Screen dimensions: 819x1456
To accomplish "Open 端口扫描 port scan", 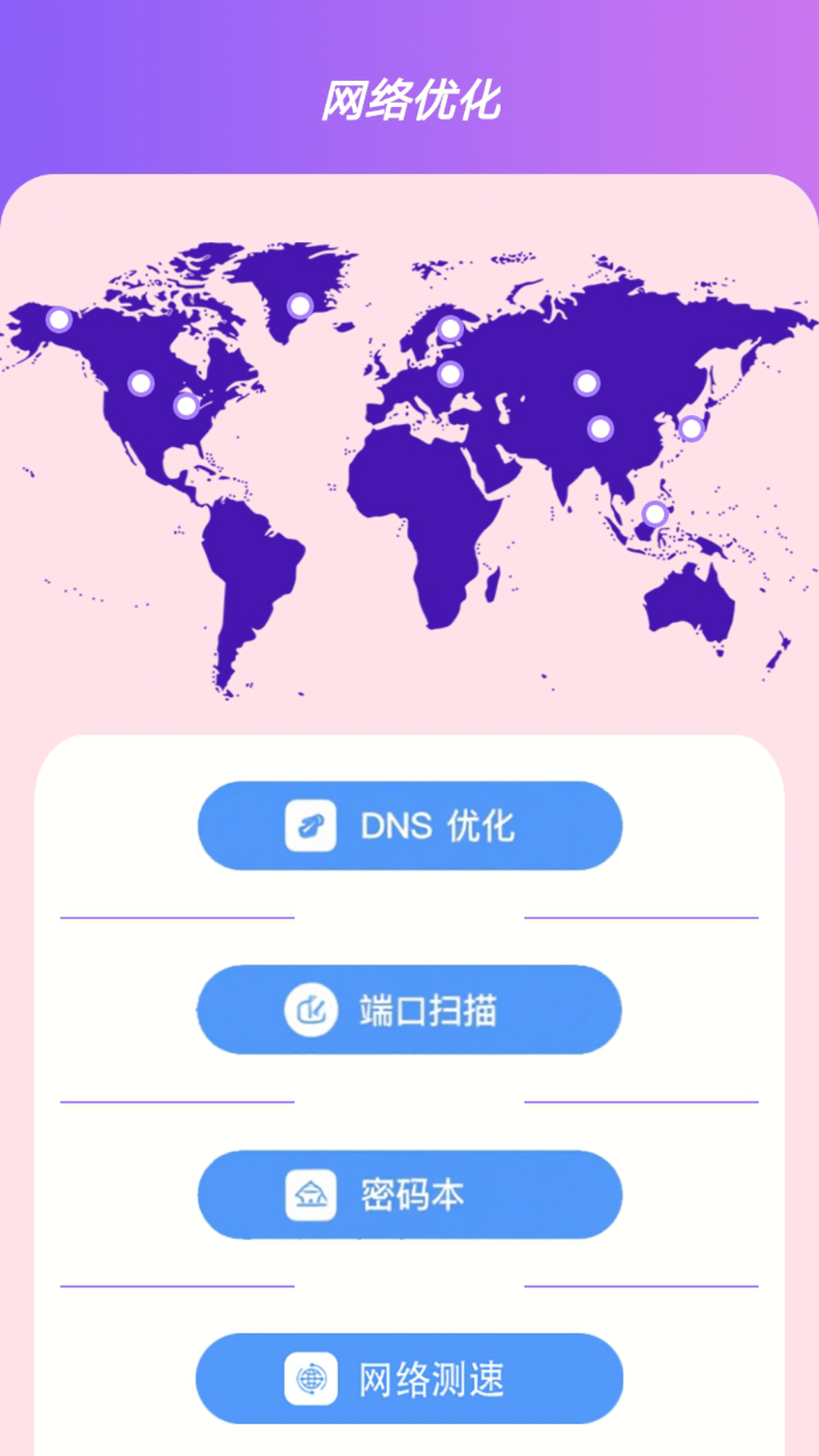I will pyautogui.click(x=409, y=1009).
